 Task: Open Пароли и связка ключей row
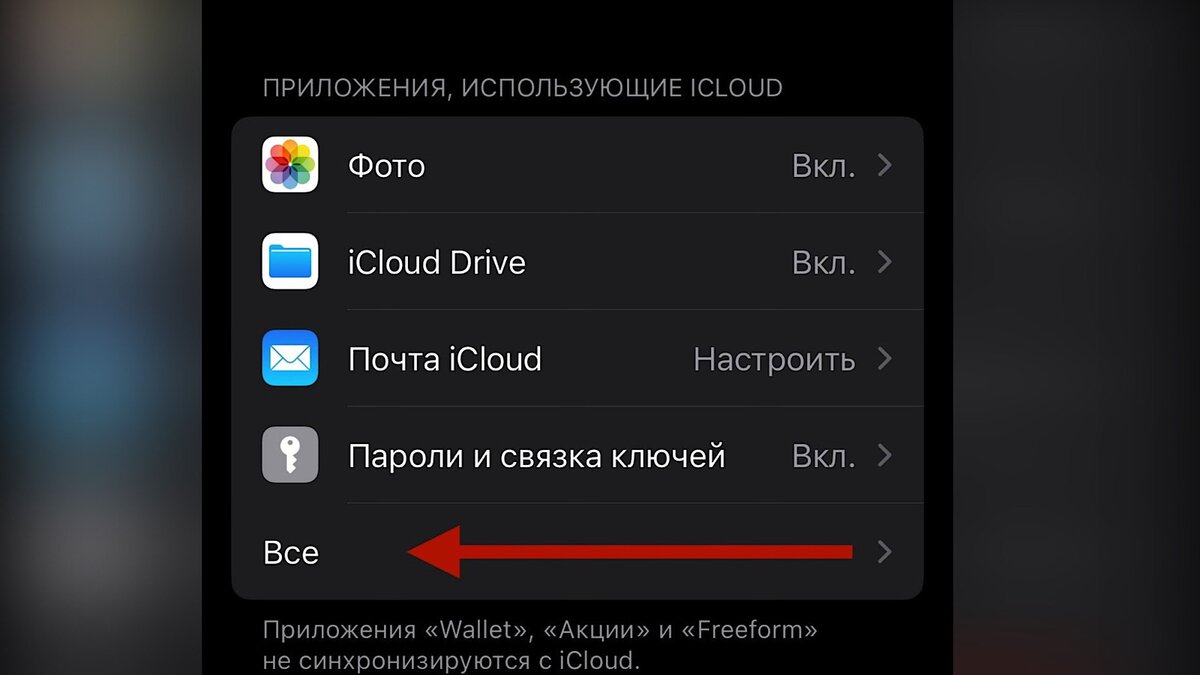(576, 456)
